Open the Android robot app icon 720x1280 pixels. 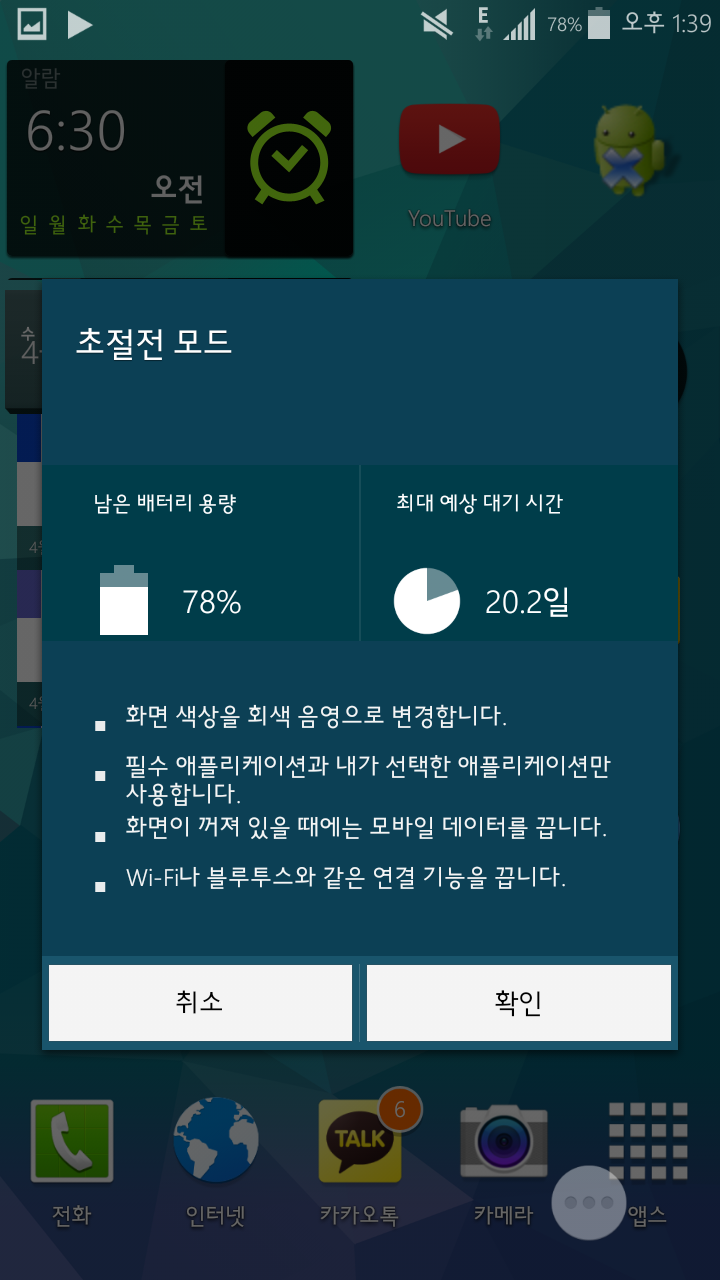coord(626,150)
